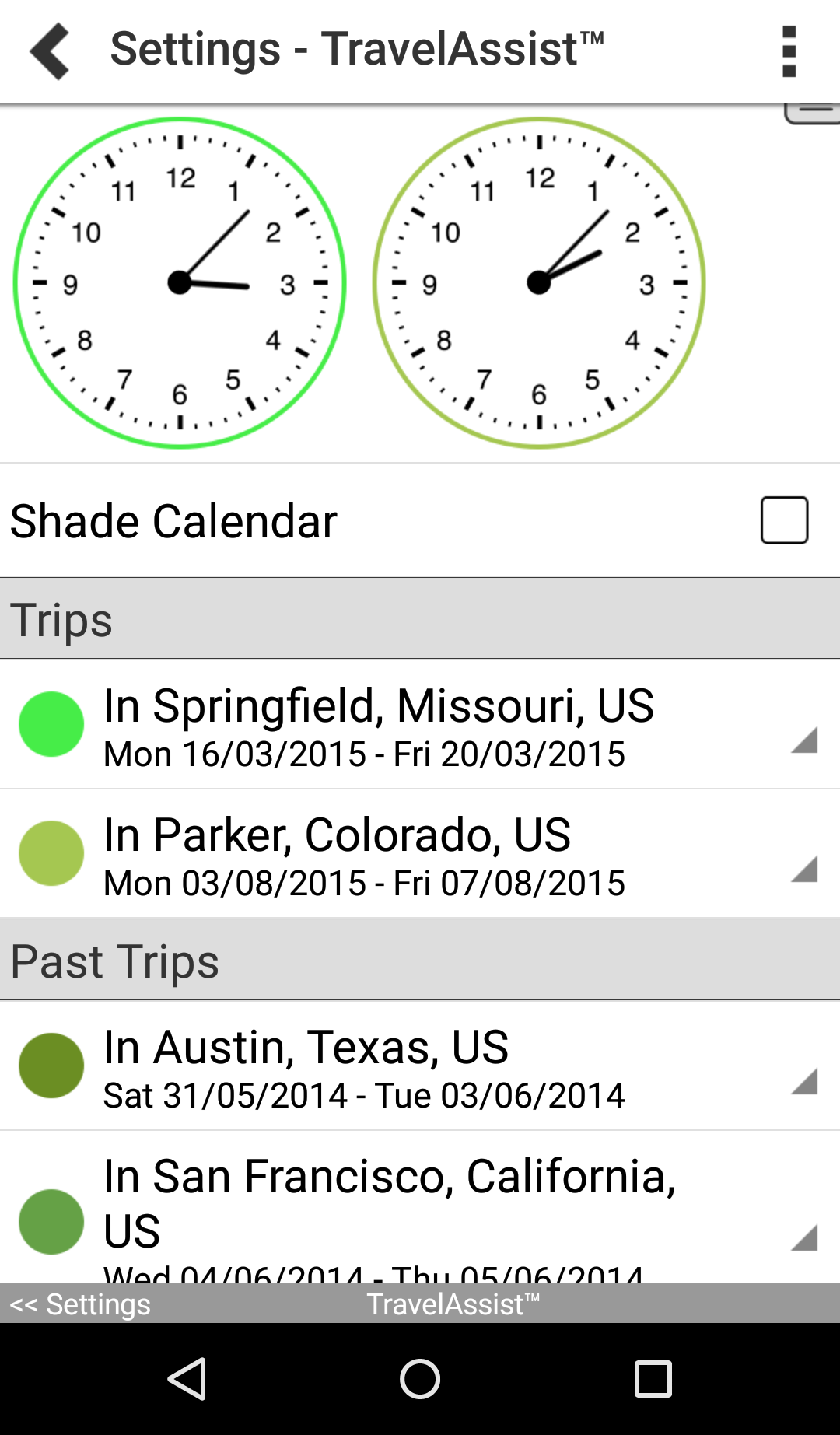Open the recent apps overview

tap(653, 1379)
